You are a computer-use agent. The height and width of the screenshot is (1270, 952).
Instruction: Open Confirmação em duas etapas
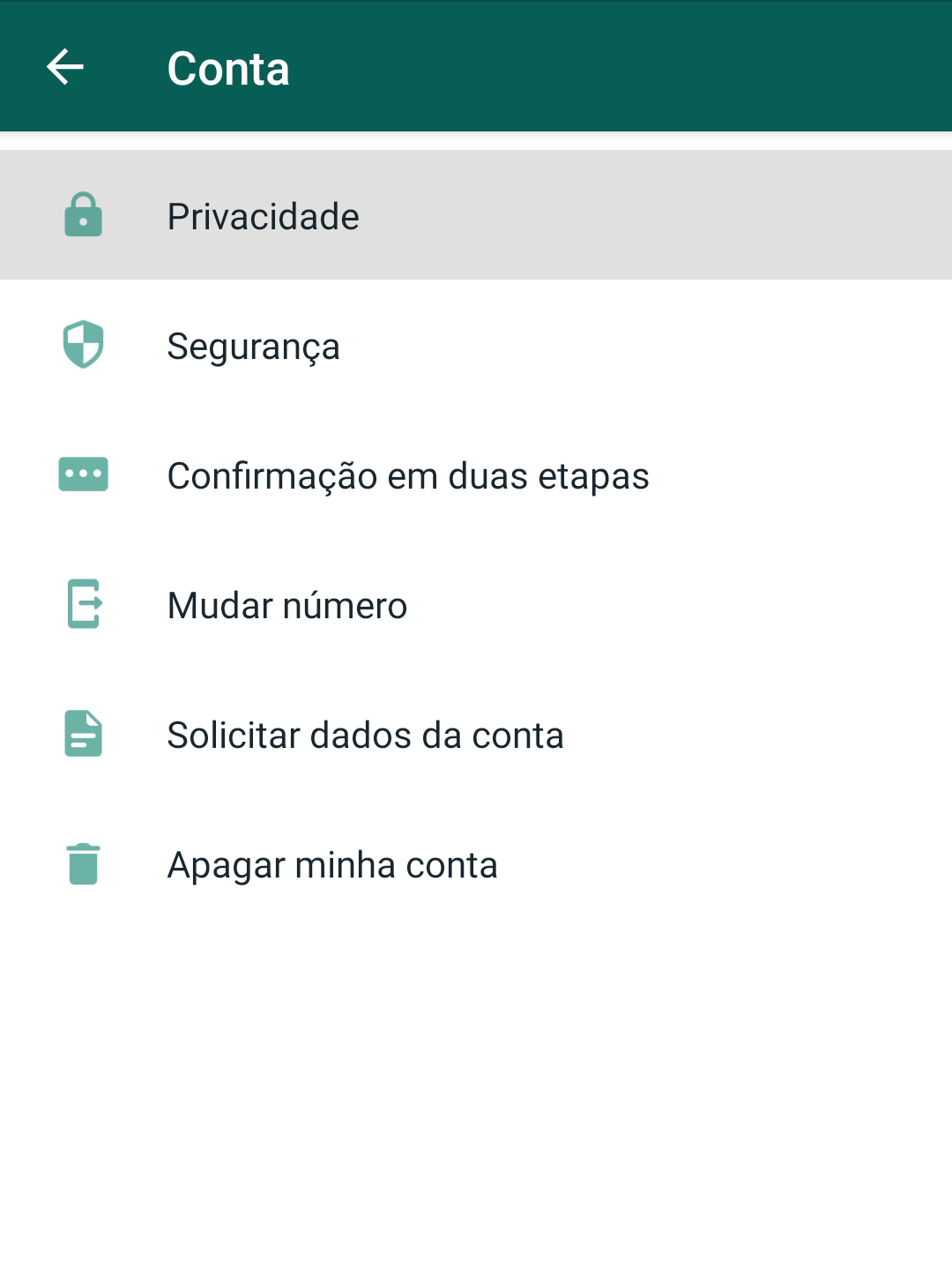(407, 475)
